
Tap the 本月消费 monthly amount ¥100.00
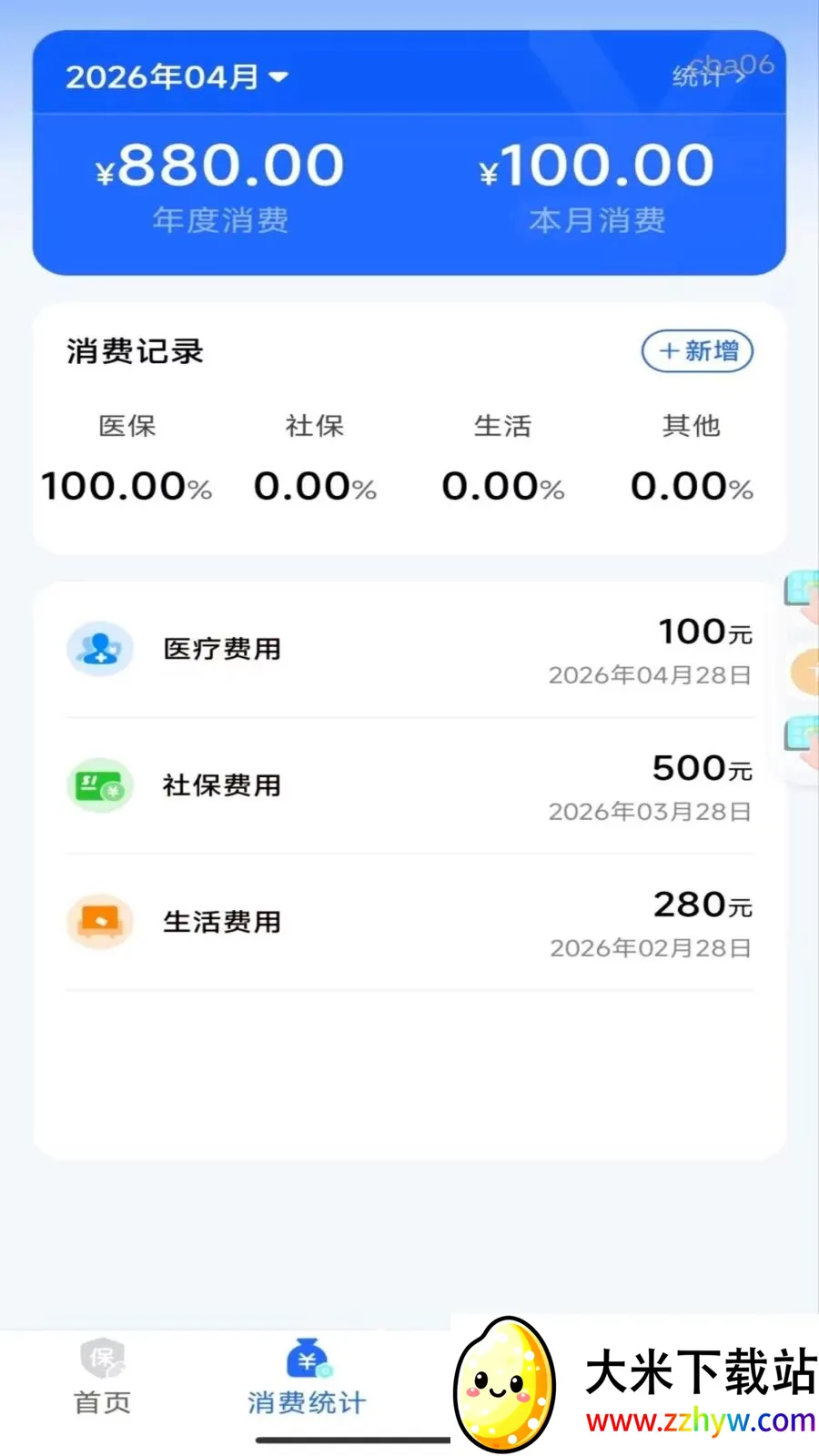(596, 164)
